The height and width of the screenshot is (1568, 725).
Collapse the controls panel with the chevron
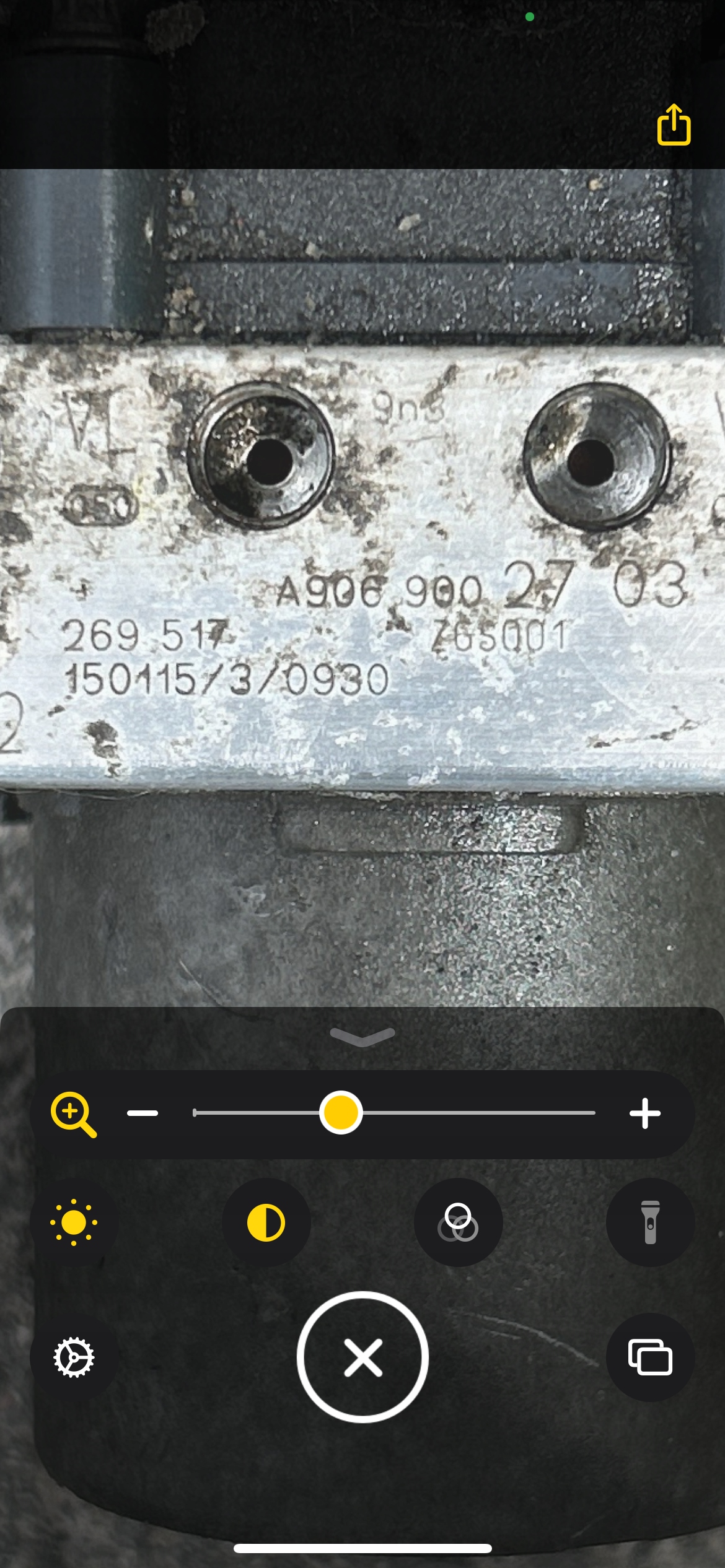coord(362,1036)
